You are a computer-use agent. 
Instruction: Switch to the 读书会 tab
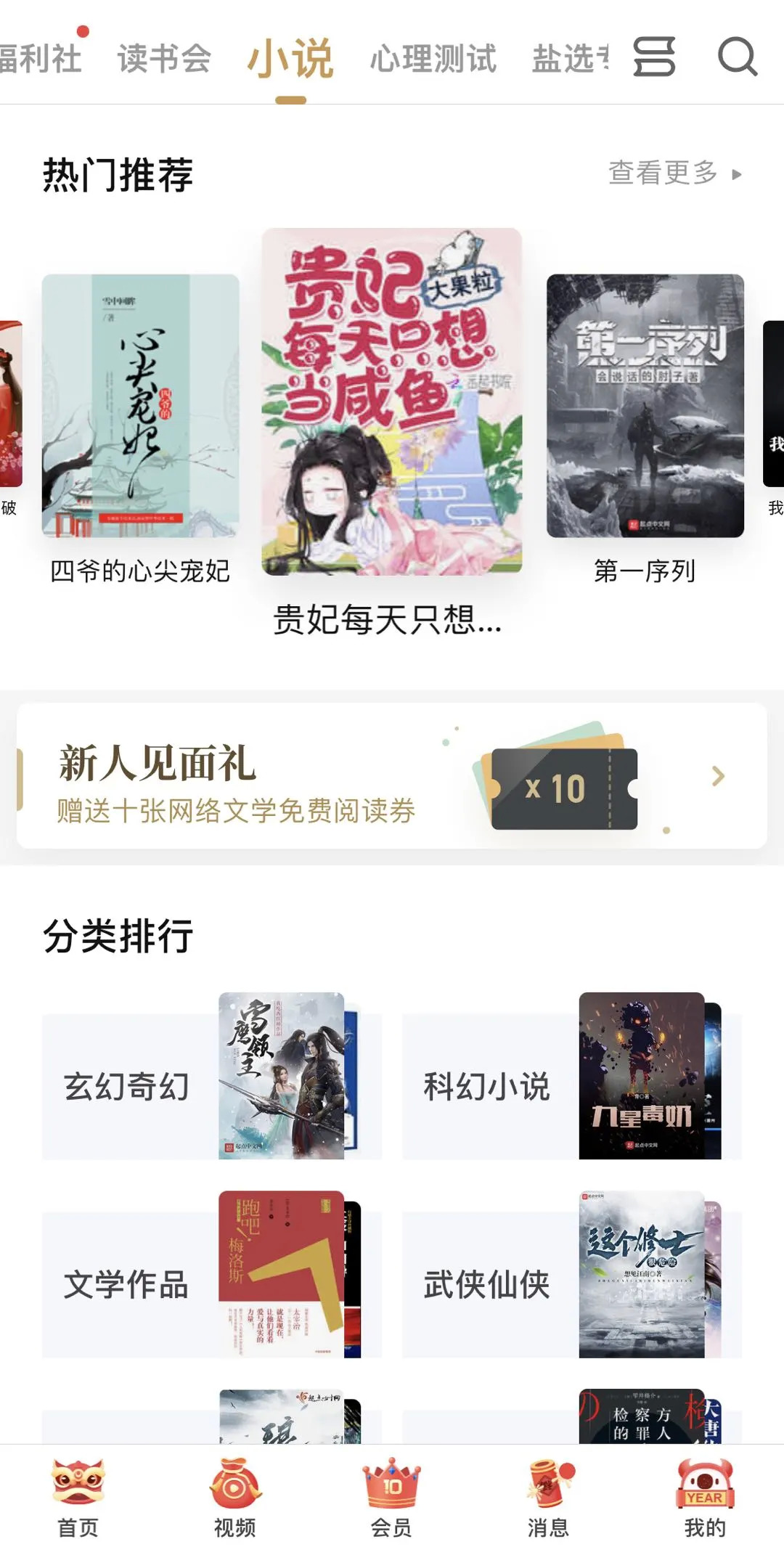(x=164, y=58)
